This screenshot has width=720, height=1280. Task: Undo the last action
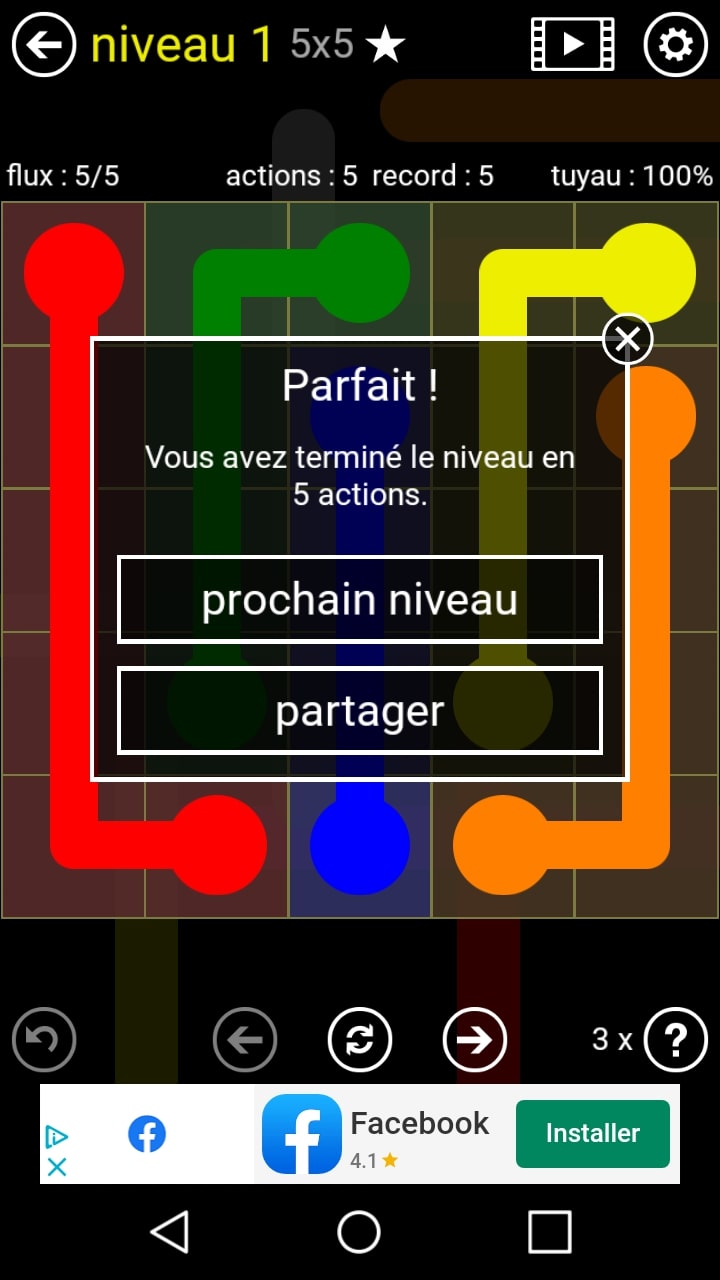click(44, 1040)
